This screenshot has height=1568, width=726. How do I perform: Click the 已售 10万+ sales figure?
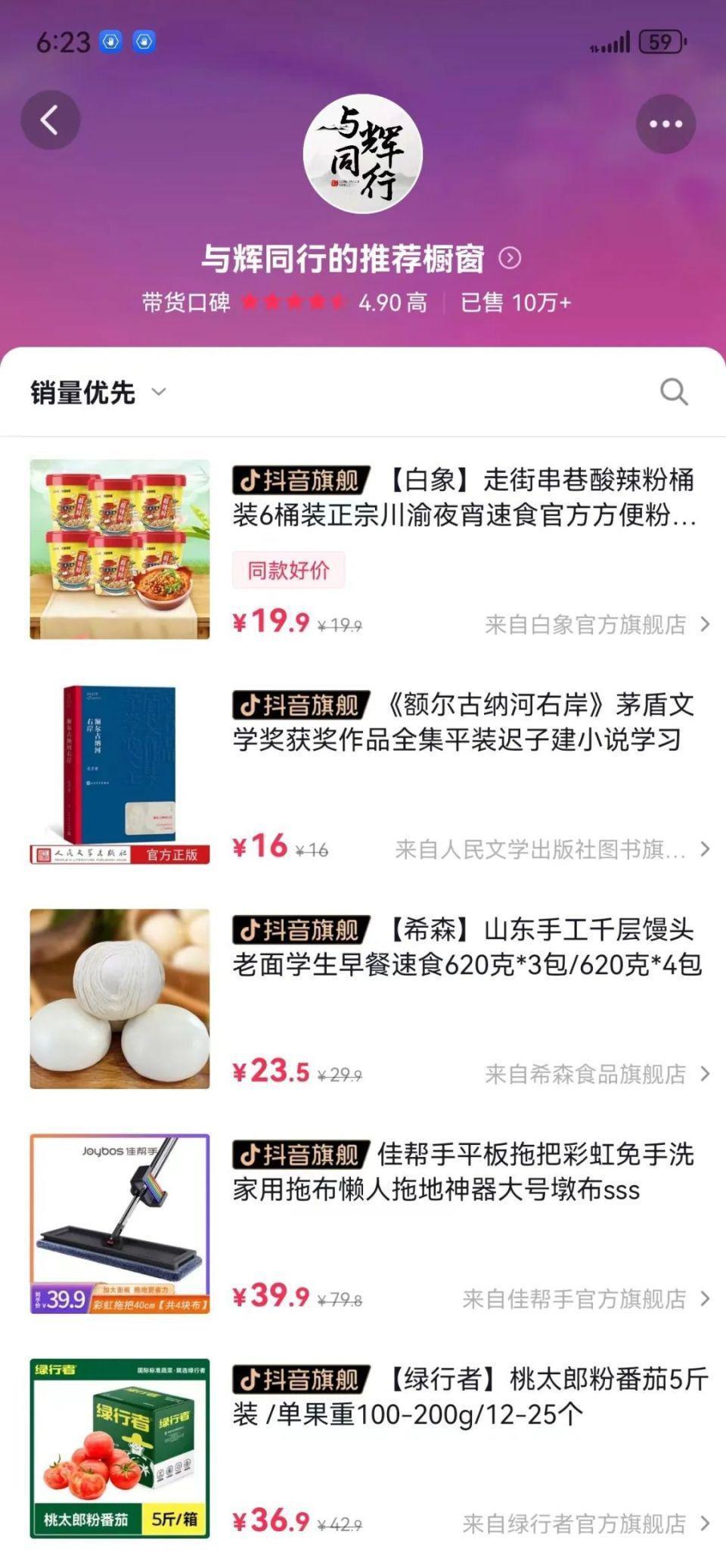(x=515, y=302)
